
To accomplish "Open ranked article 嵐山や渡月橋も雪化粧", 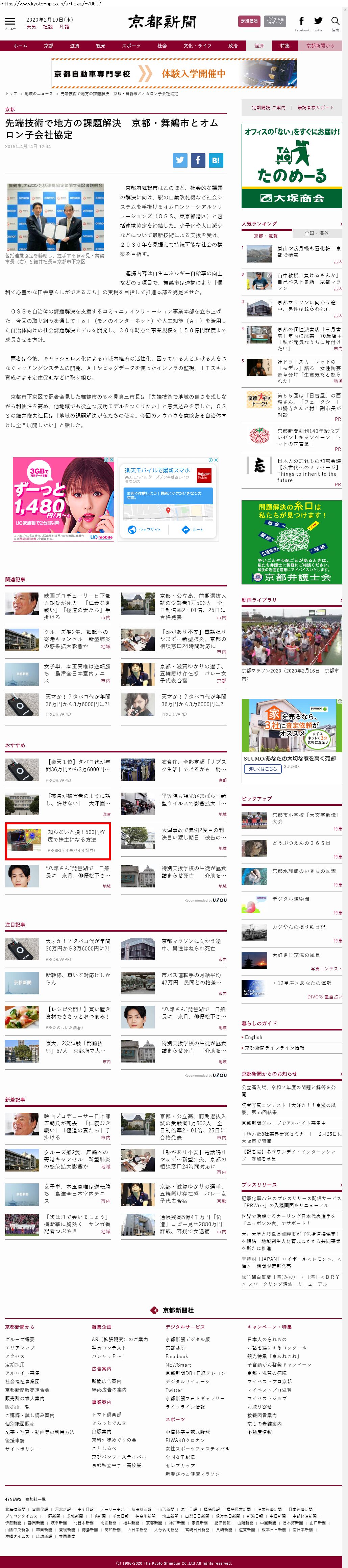I will pyautogui.click(x=308, y=251).
